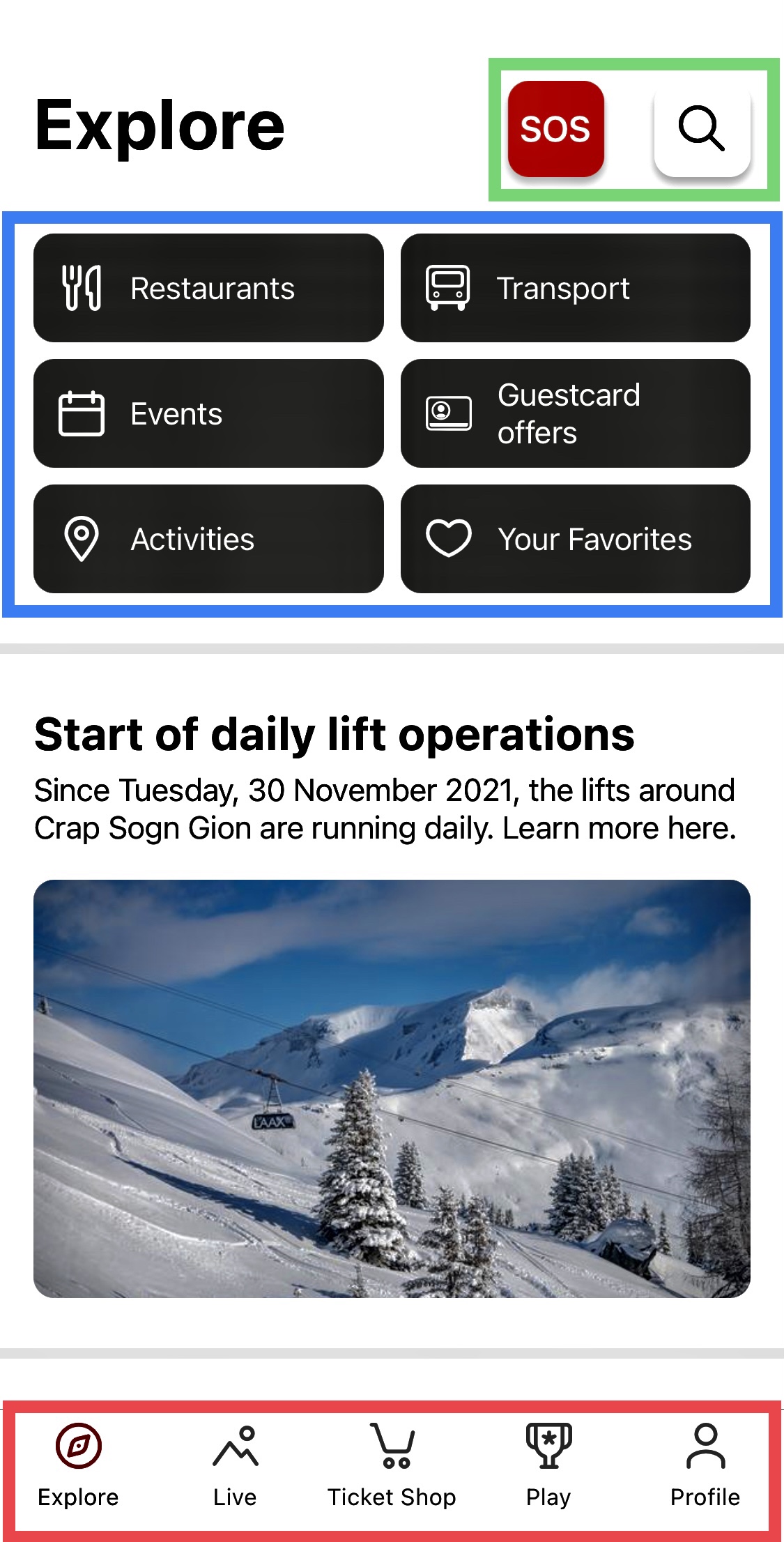
Task: Tap the red SOS emergency button
Action: pos(555,129)
